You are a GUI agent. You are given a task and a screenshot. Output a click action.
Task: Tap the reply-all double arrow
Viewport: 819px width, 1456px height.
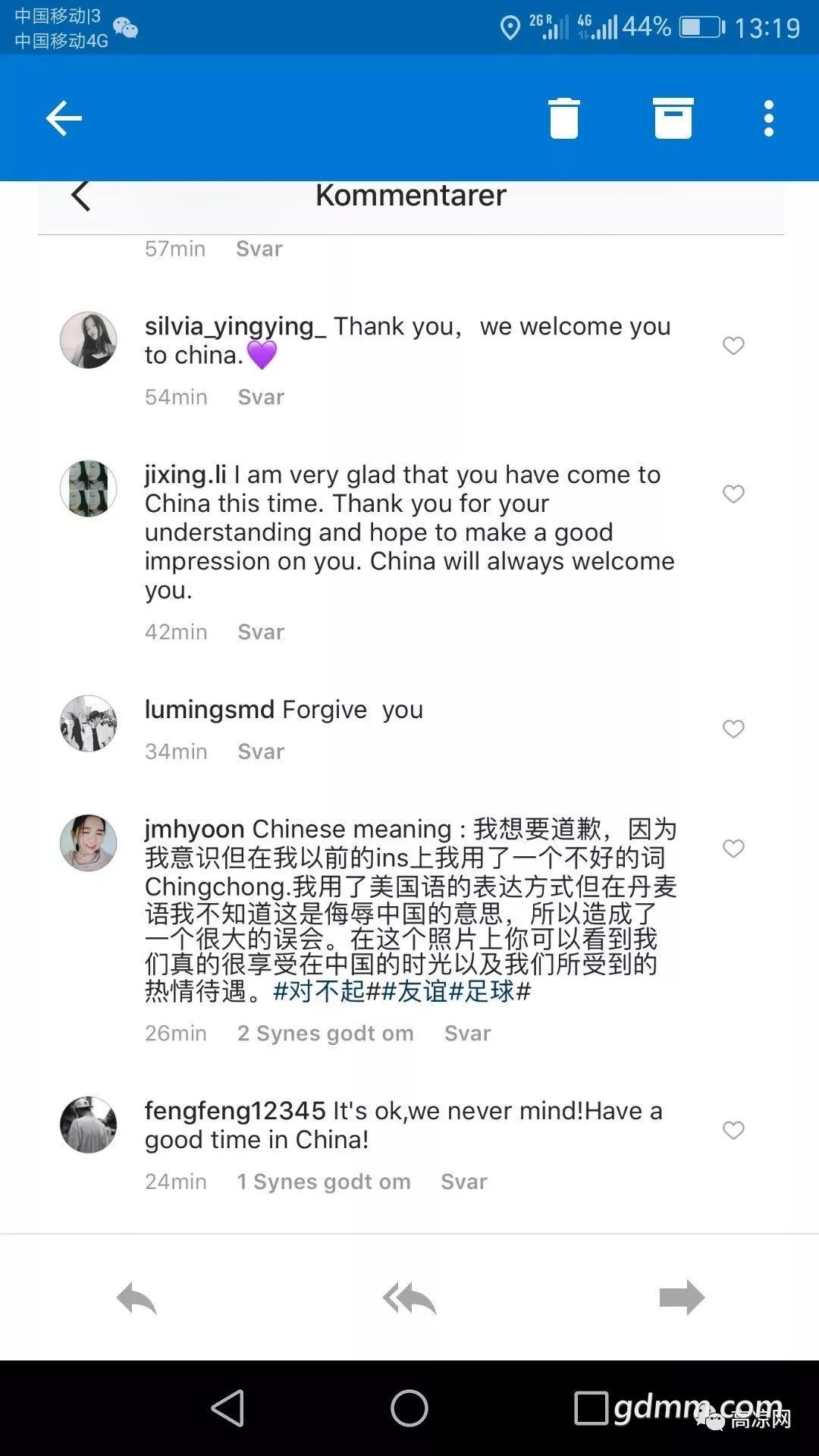[x=409, y=1298]
